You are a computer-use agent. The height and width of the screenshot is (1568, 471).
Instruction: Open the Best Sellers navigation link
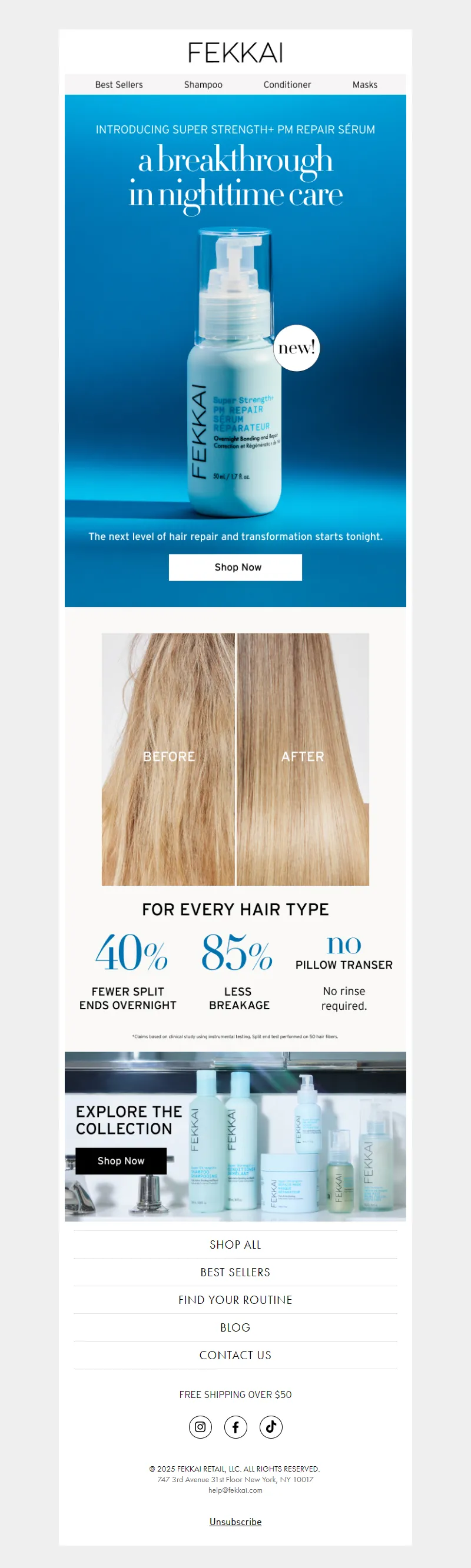coord(119,85)
